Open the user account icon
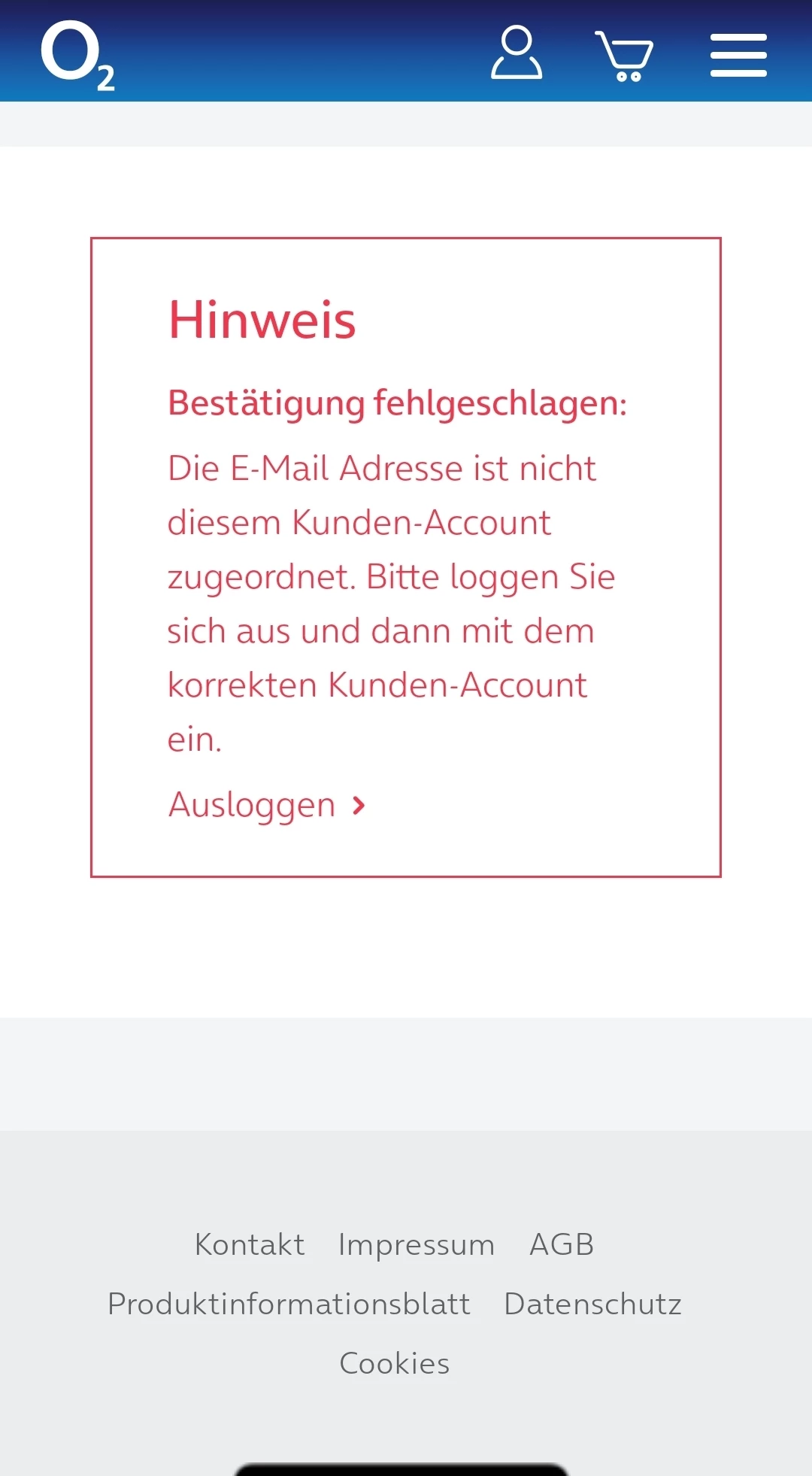 click(517, 53)
